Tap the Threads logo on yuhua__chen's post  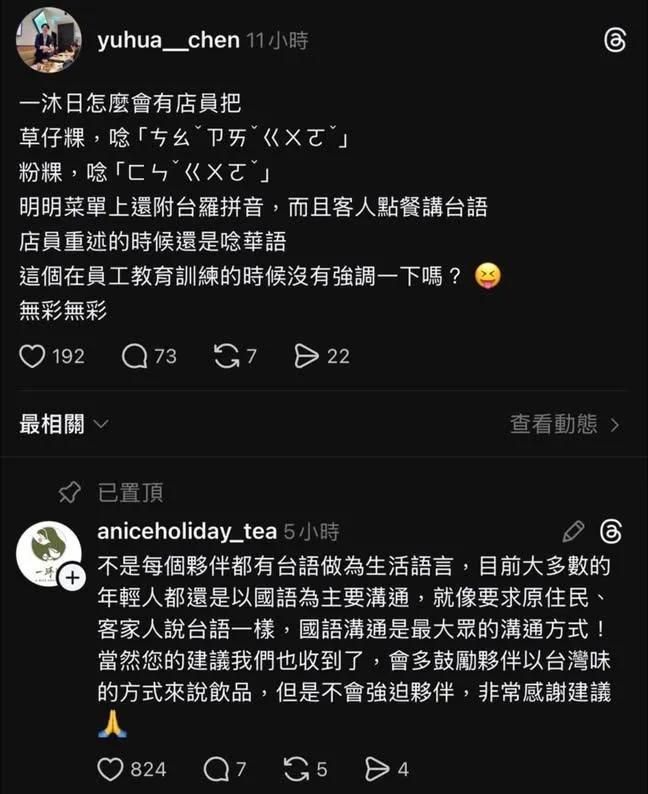[616, 41]
